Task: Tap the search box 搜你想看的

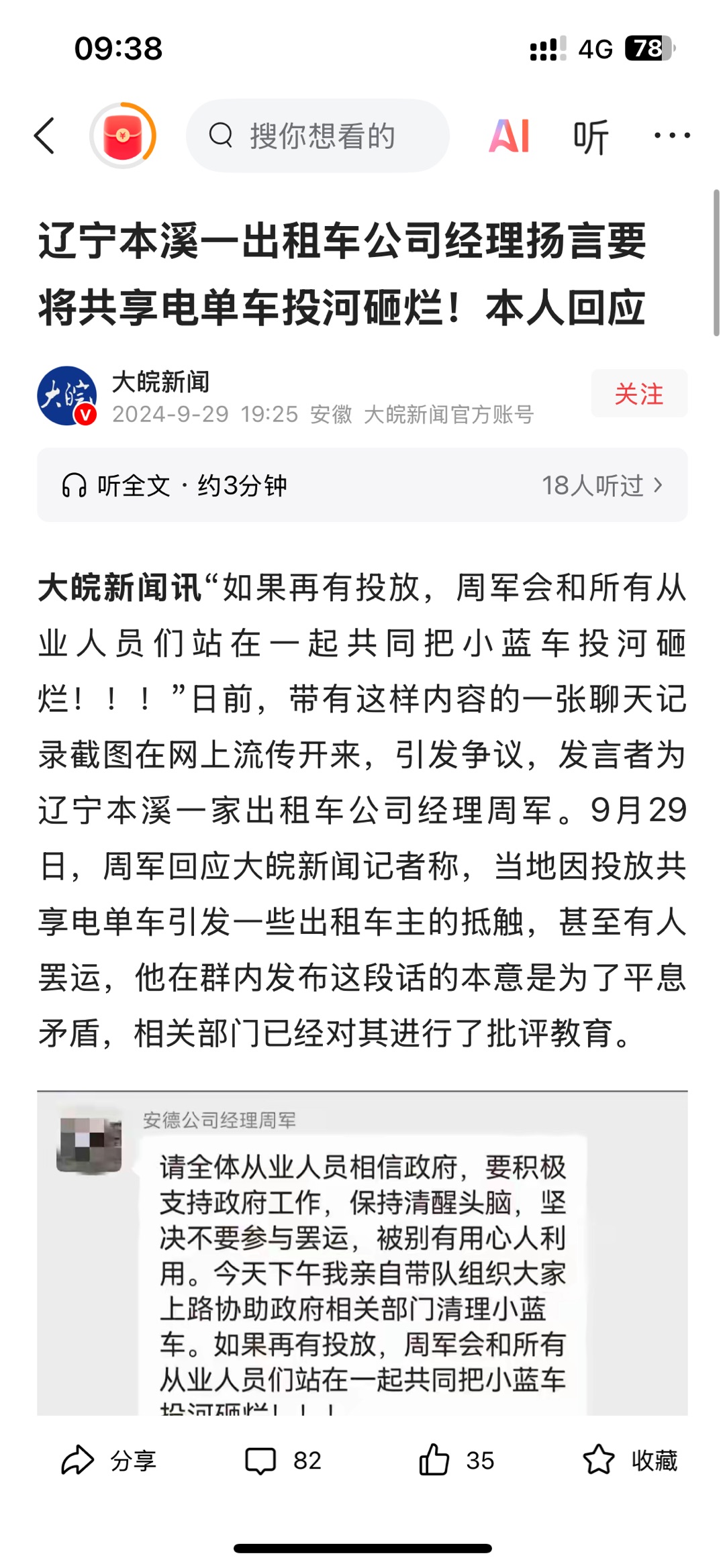Action: pos(318,136)
